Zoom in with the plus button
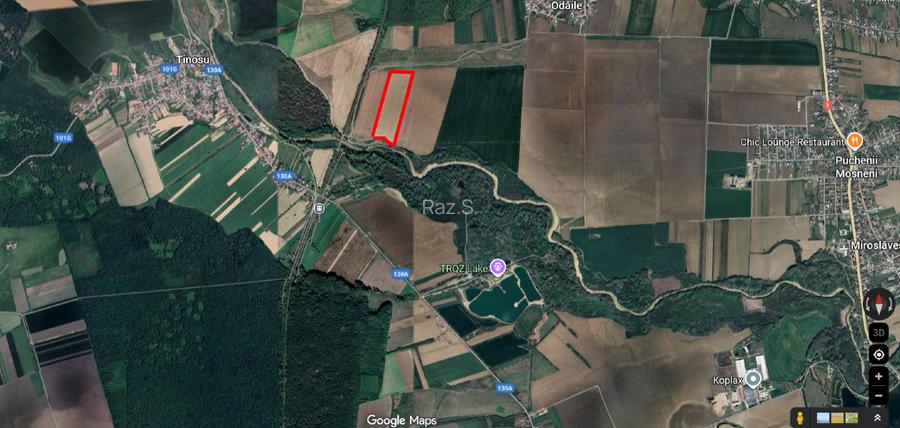This screenshot has width=900, height=428. point(878,376)
